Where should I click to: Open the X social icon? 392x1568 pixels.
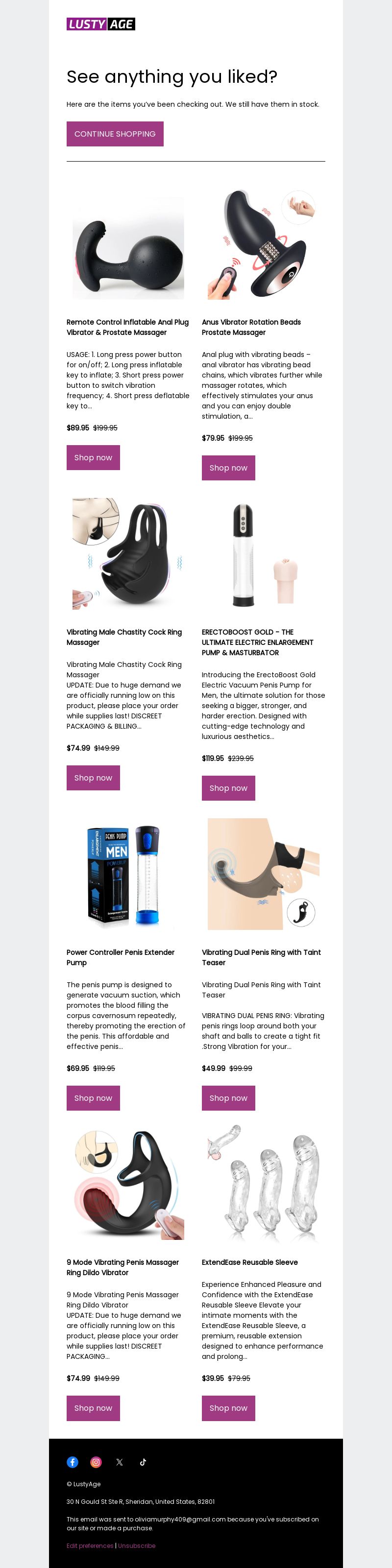tap(119, 1462)
